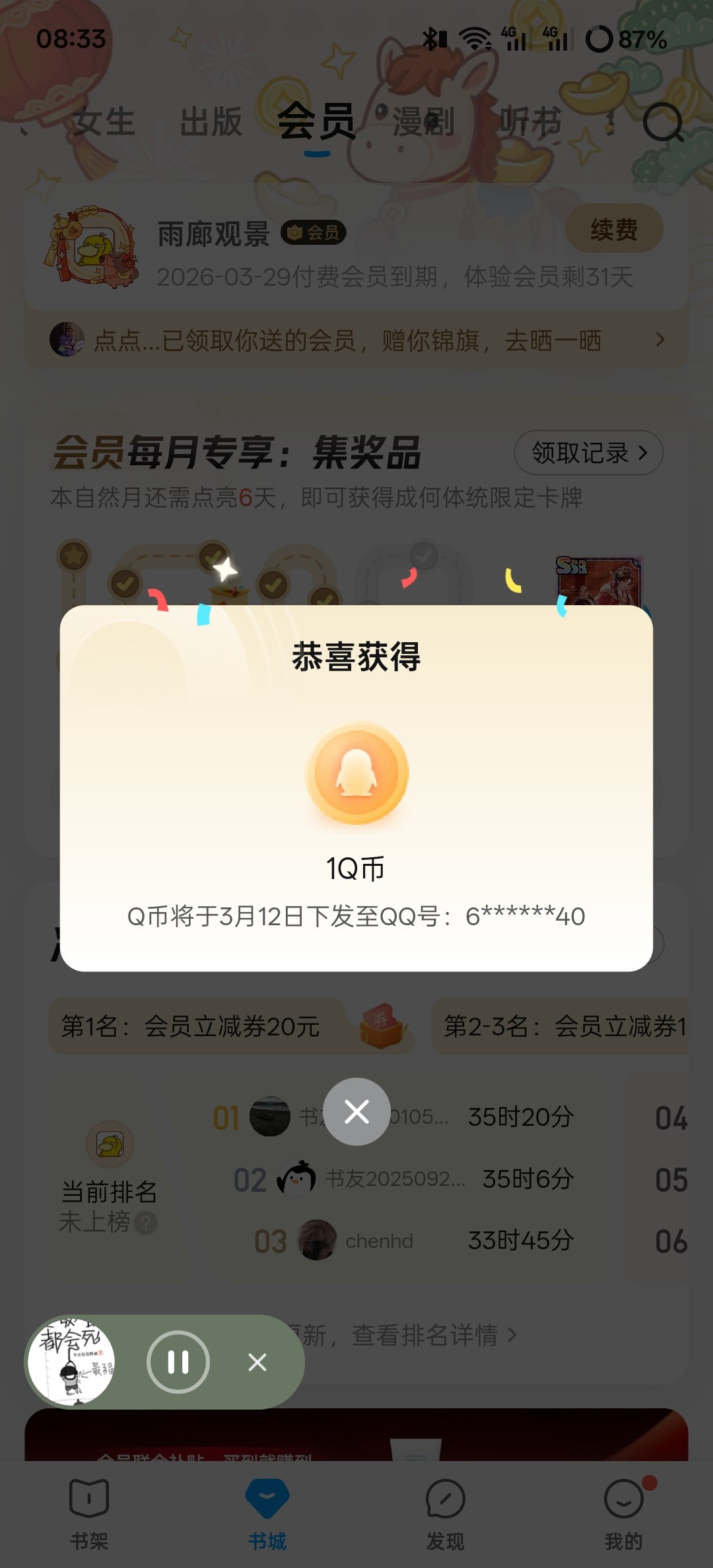Switch to the 书城 tab
713x1568 pixels.
point(267,1511)
